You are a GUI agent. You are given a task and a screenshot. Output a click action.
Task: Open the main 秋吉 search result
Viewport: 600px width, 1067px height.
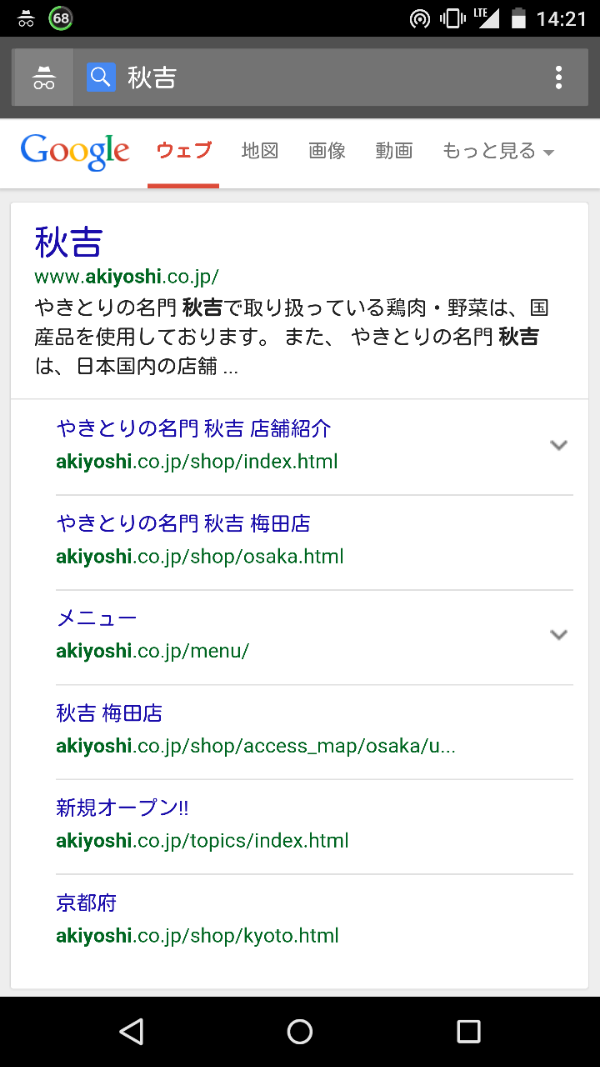(x=69, y=242)
